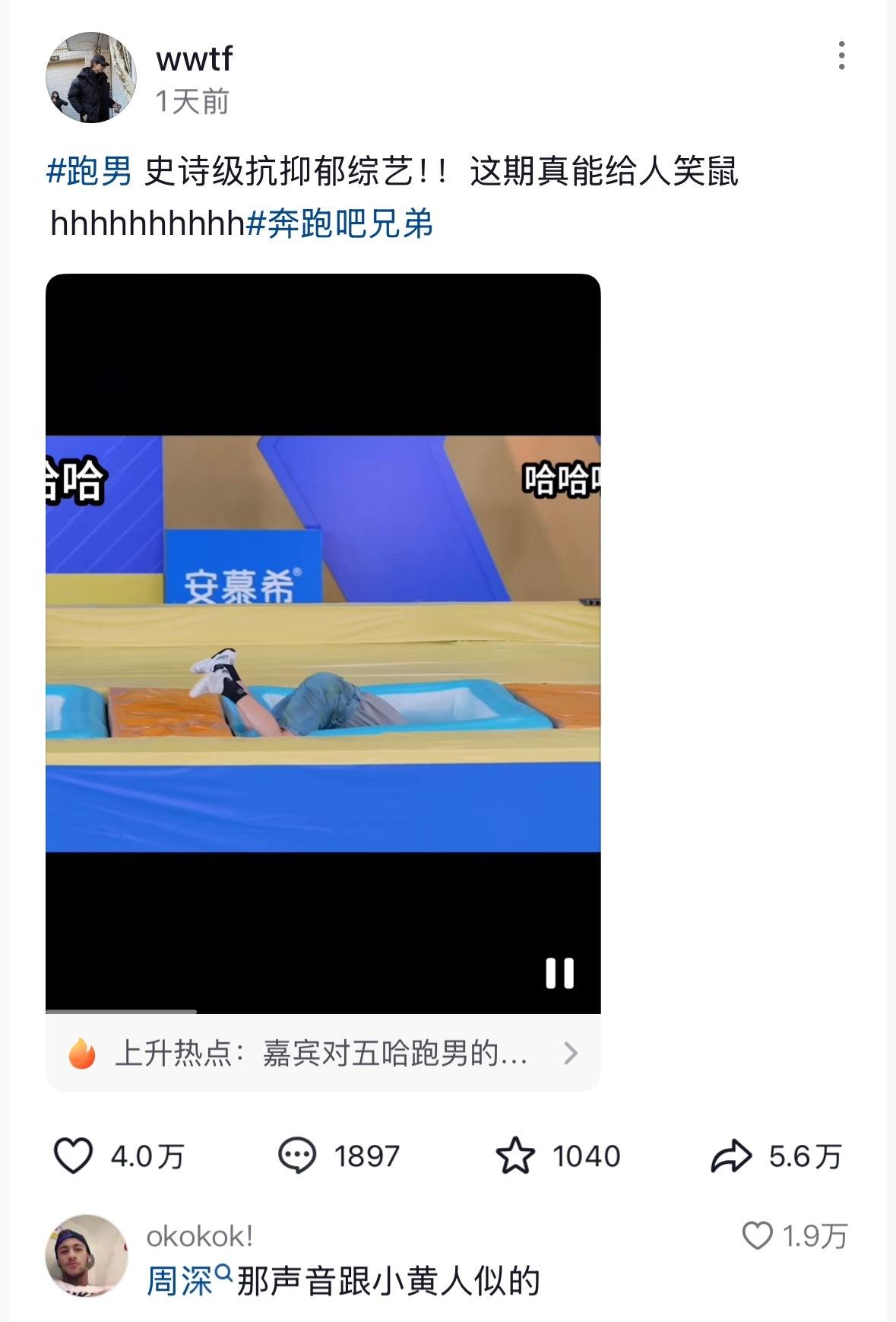Pause the playing video
The height and width of the screenshot is (1322, 896).
tap(559, 973)
